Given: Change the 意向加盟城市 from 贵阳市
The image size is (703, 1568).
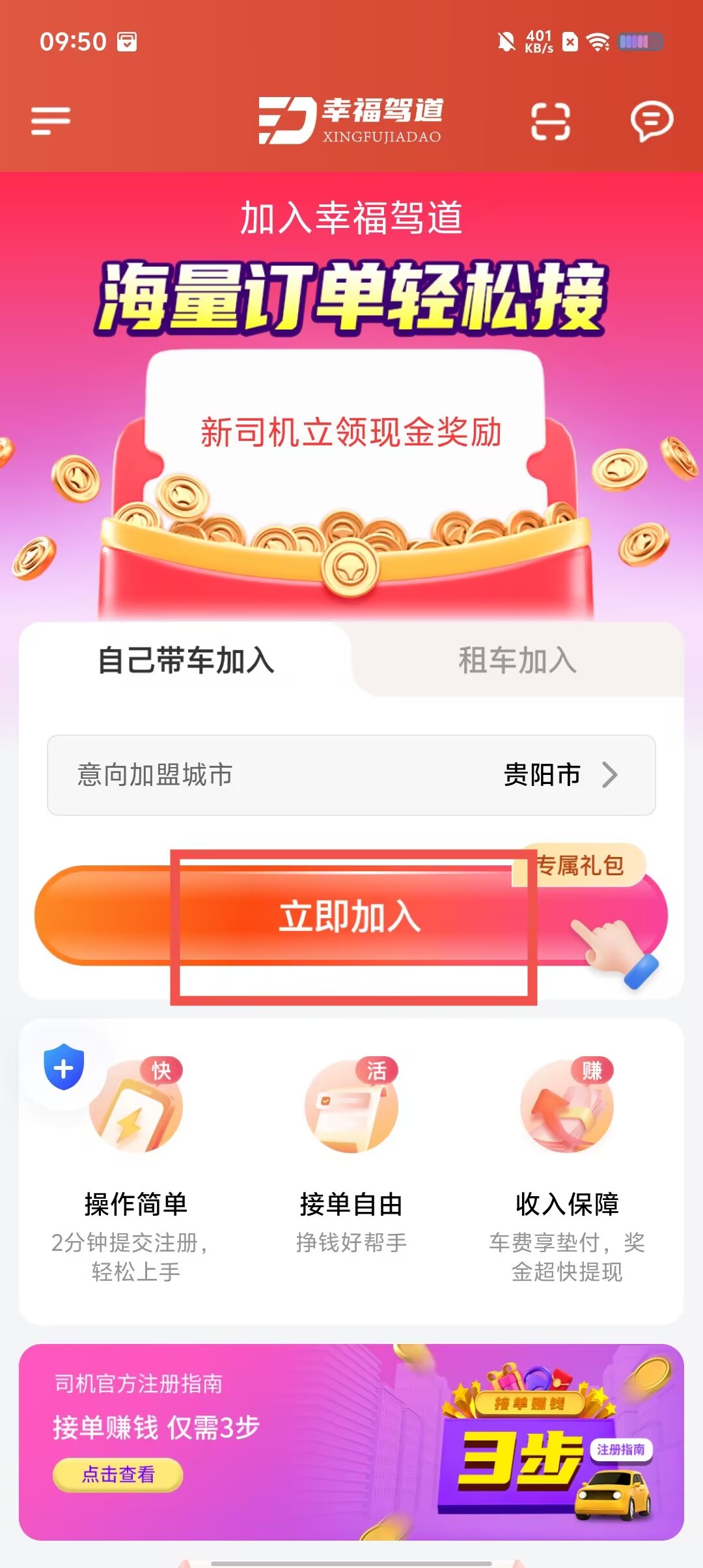Looking at the screenshot, I should [x=558, y=775].
